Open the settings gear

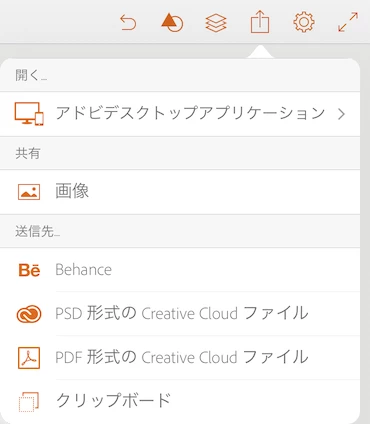(x=304, y=22)
